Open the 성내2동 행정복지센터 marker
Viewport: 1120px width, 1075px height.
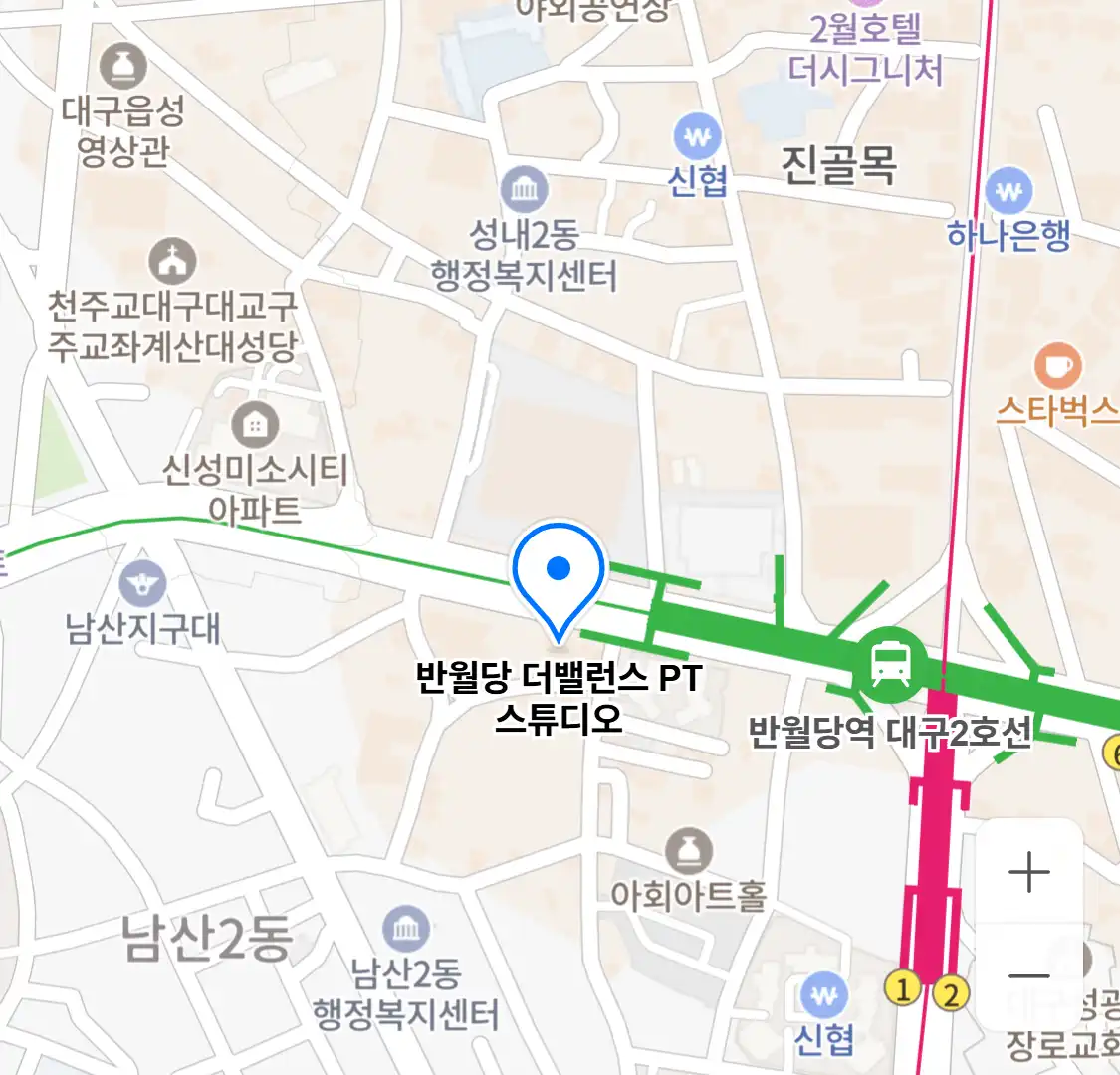(525, 189)
